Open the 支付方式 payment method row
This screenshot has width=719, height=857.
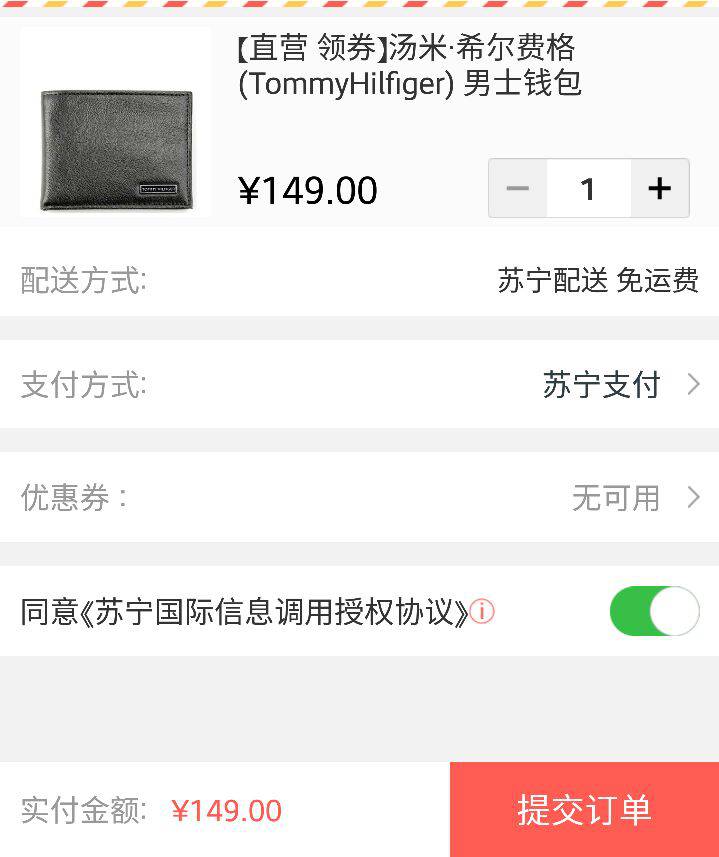click(359, 385)
